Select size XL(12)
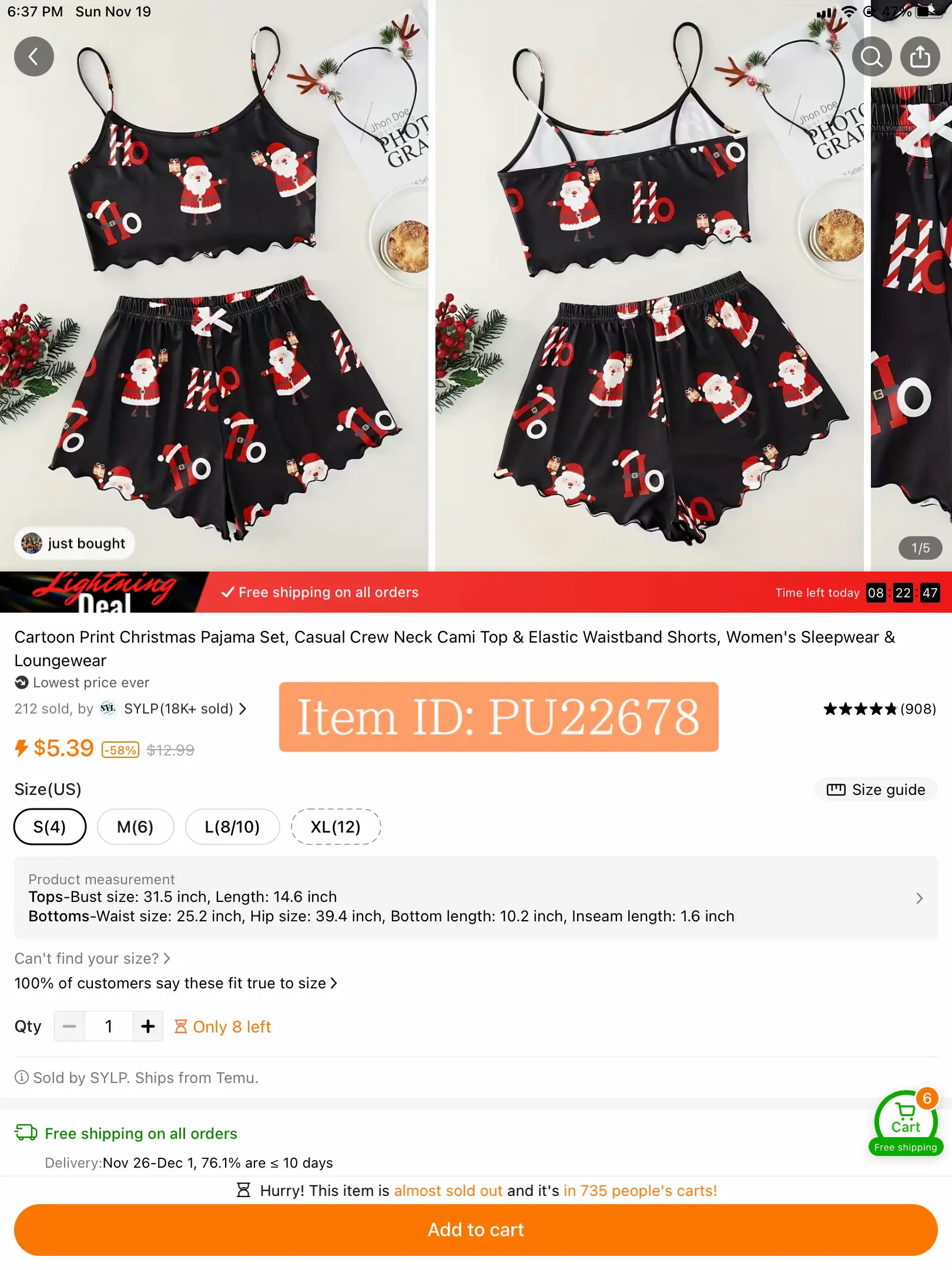The height and width of the screenshot is (1270, 952). tap(336, 827)
